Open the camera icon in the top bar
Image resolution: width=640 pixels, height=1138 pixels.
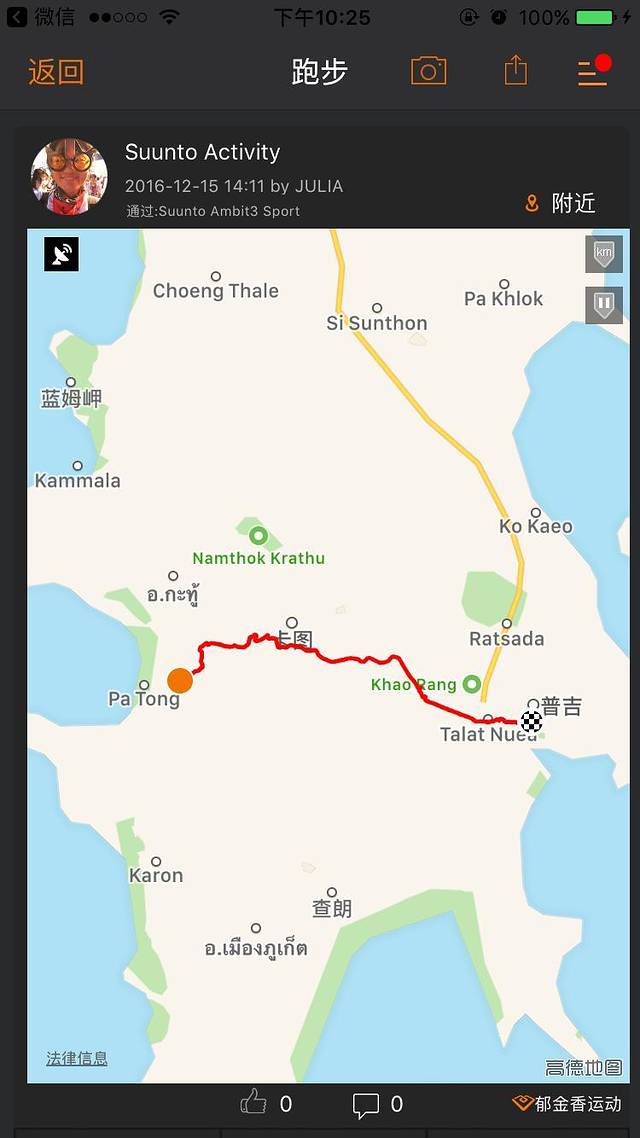429,71
